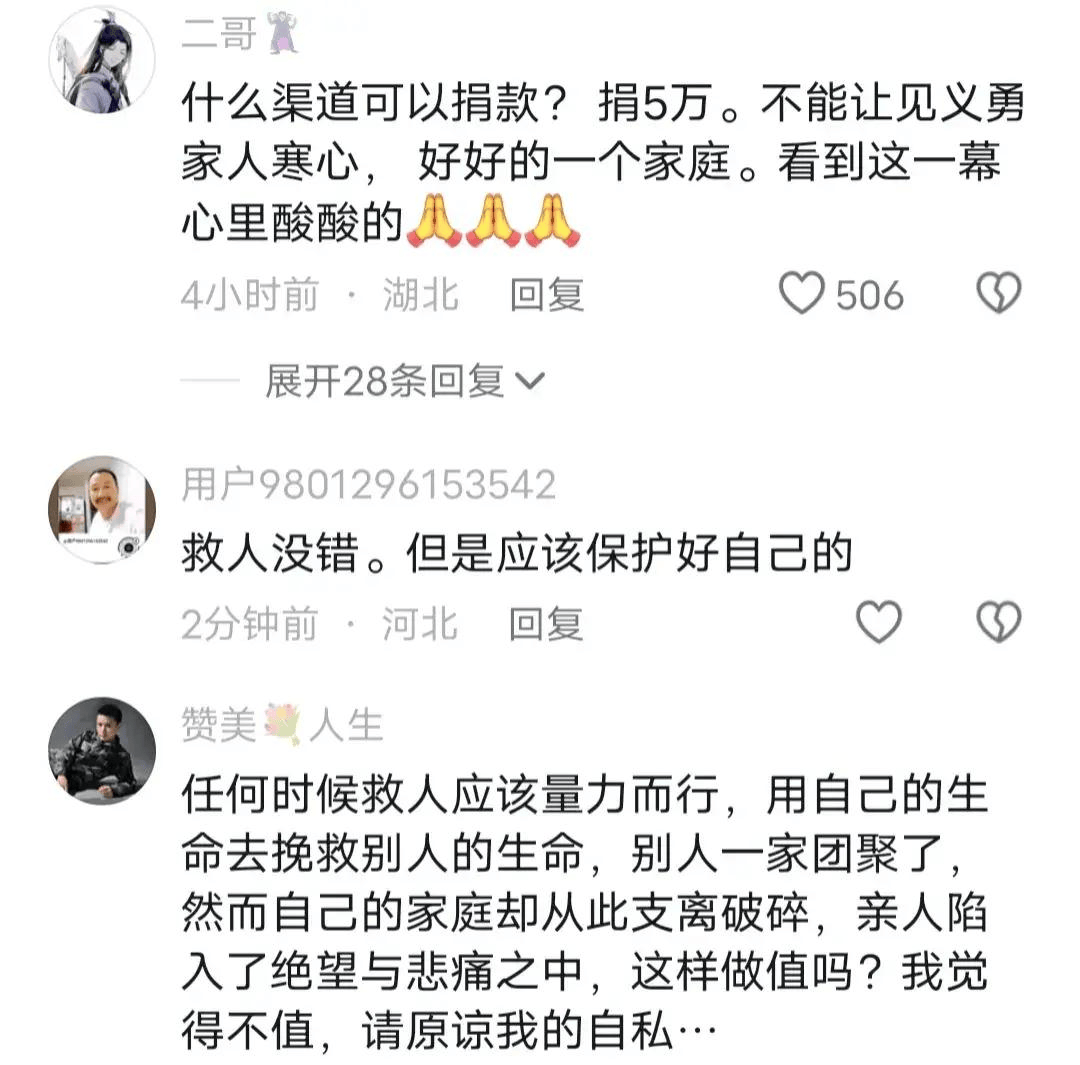Reply to the 2分钟前 comment from 河北

tap(546, 625)
